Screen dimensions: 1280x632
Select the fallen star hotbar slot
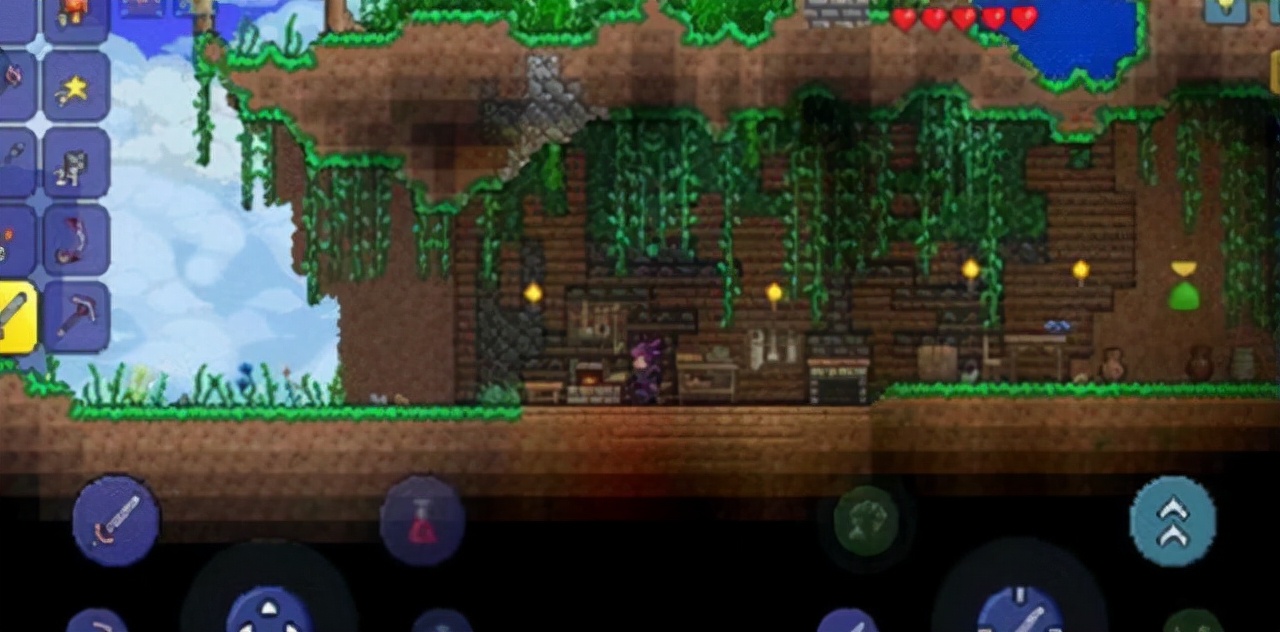click(76, 87)
